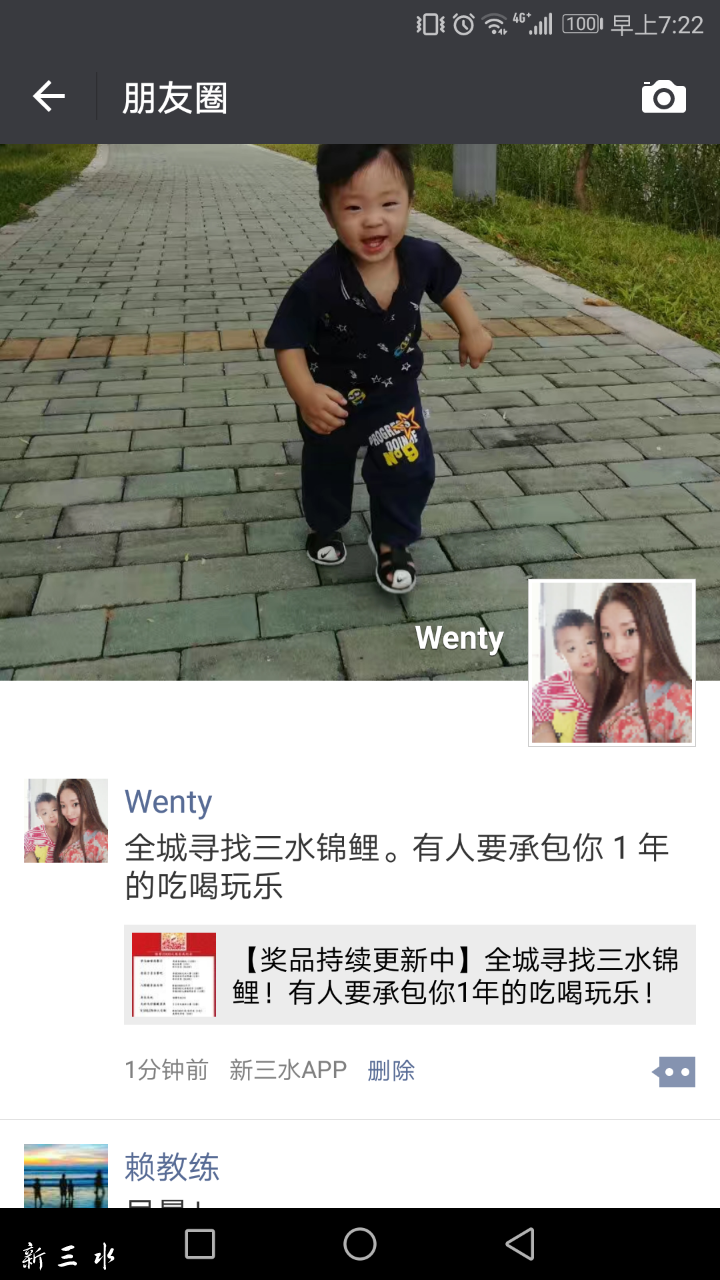Viewport: 720px width, 1280px height.
Task: Open Wenty's name link in post
Action: click(x=168, y=802)
